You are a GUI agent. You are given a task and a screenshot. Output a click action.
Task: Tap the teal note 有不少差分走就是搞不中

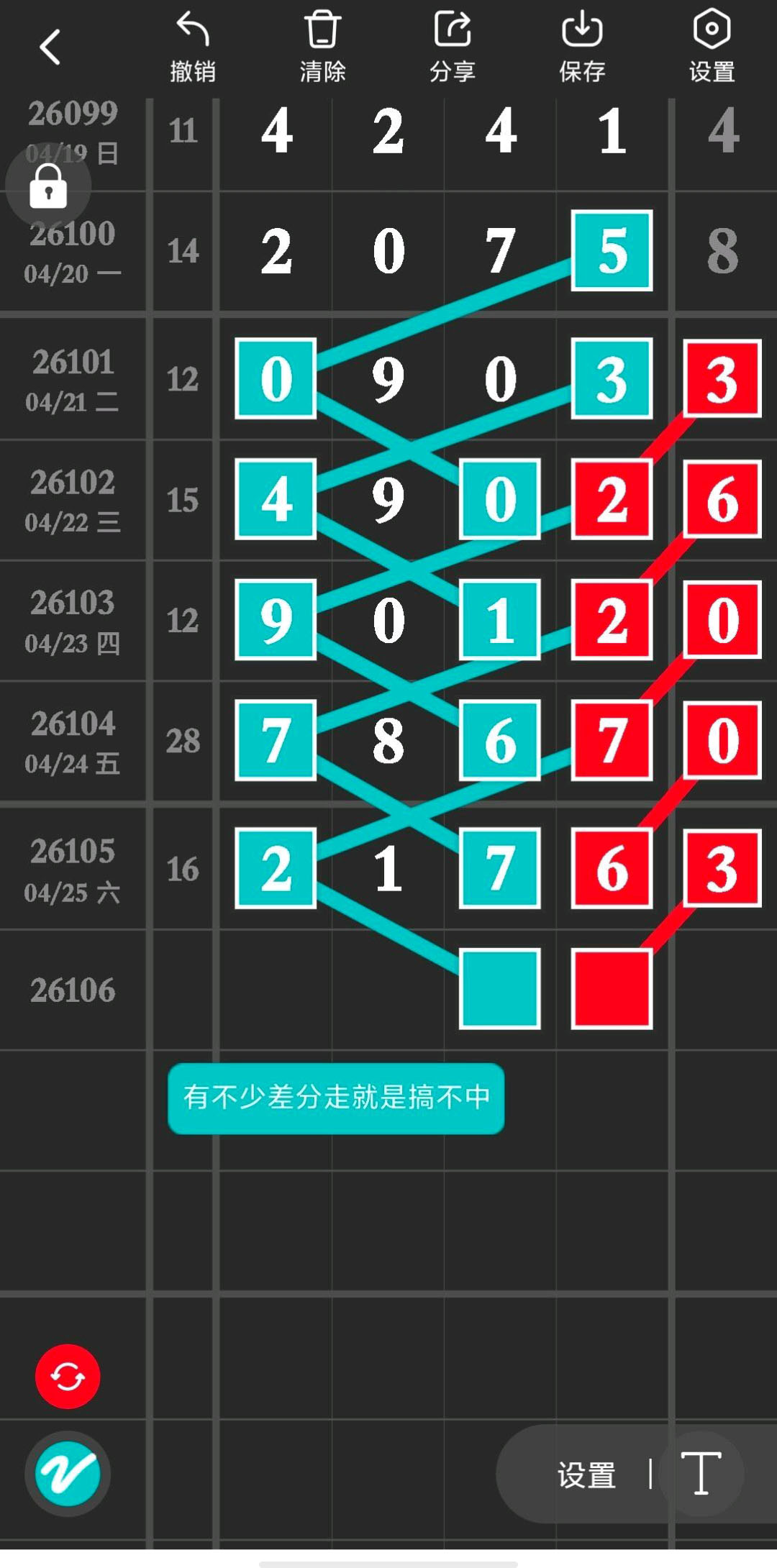(336, 1098)
